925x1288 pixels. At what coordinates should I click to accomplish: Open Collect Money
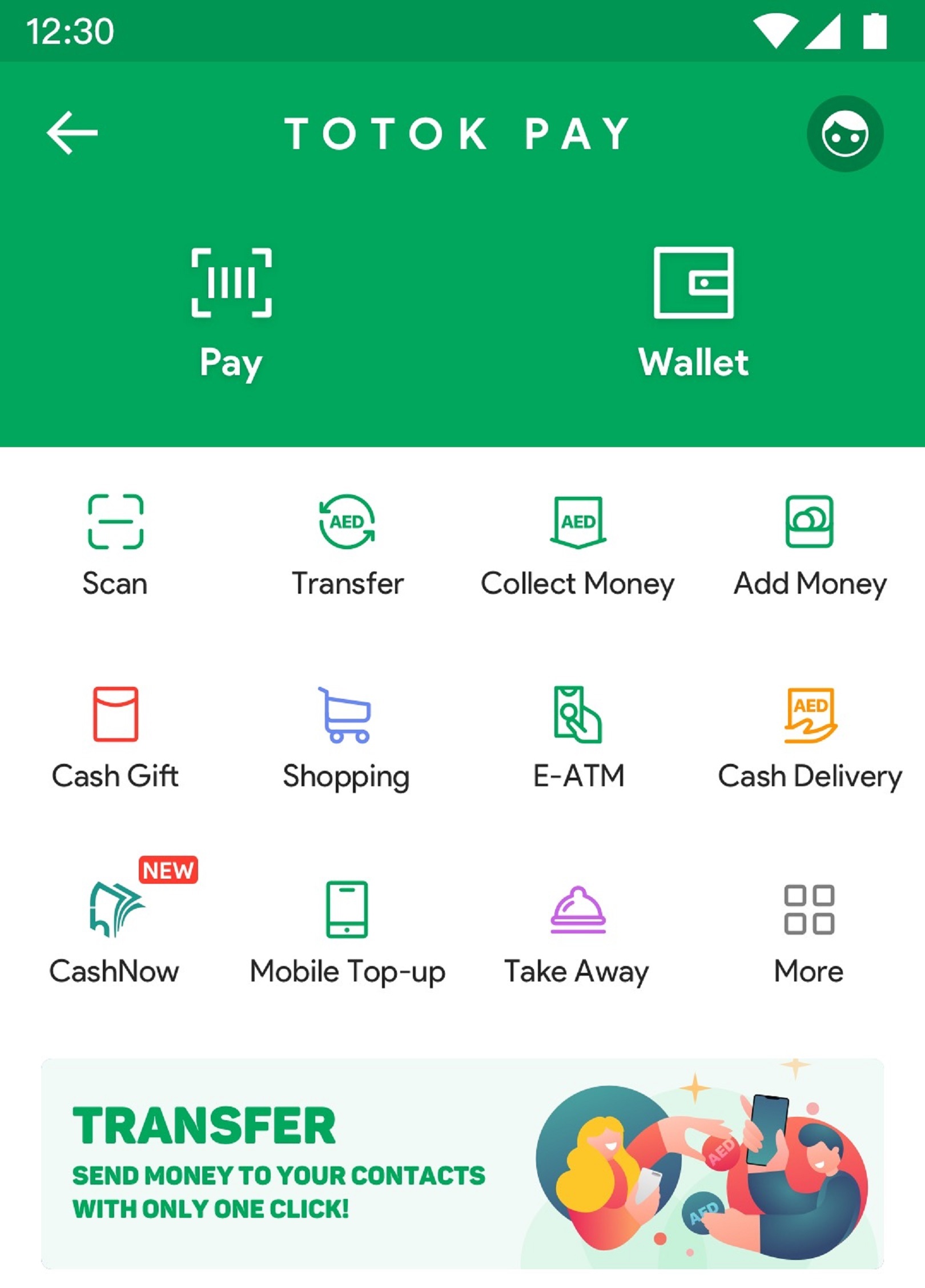pos(578,522)
